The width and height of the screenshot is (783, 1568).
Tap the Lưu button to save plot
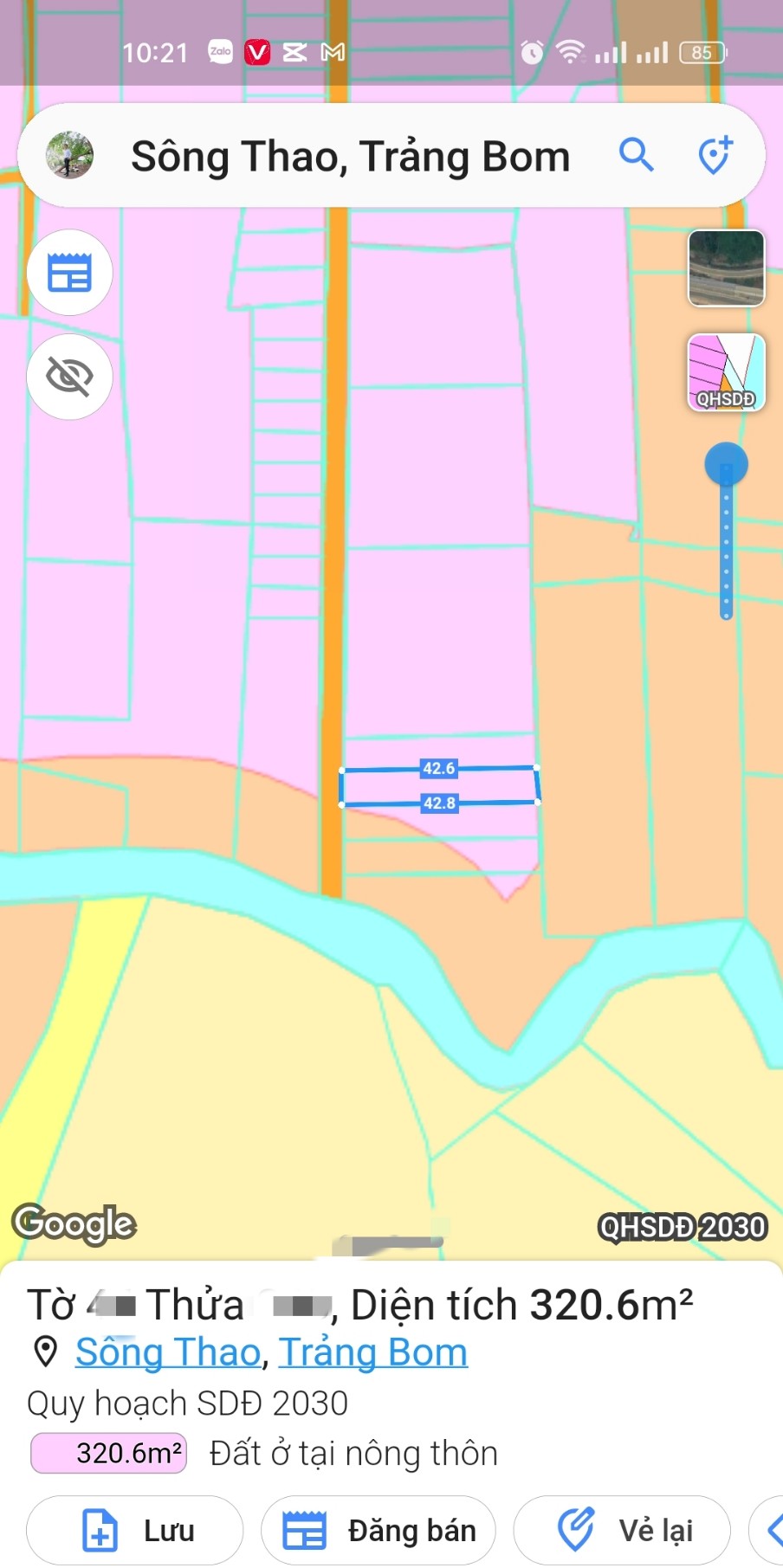[134, 1530]
